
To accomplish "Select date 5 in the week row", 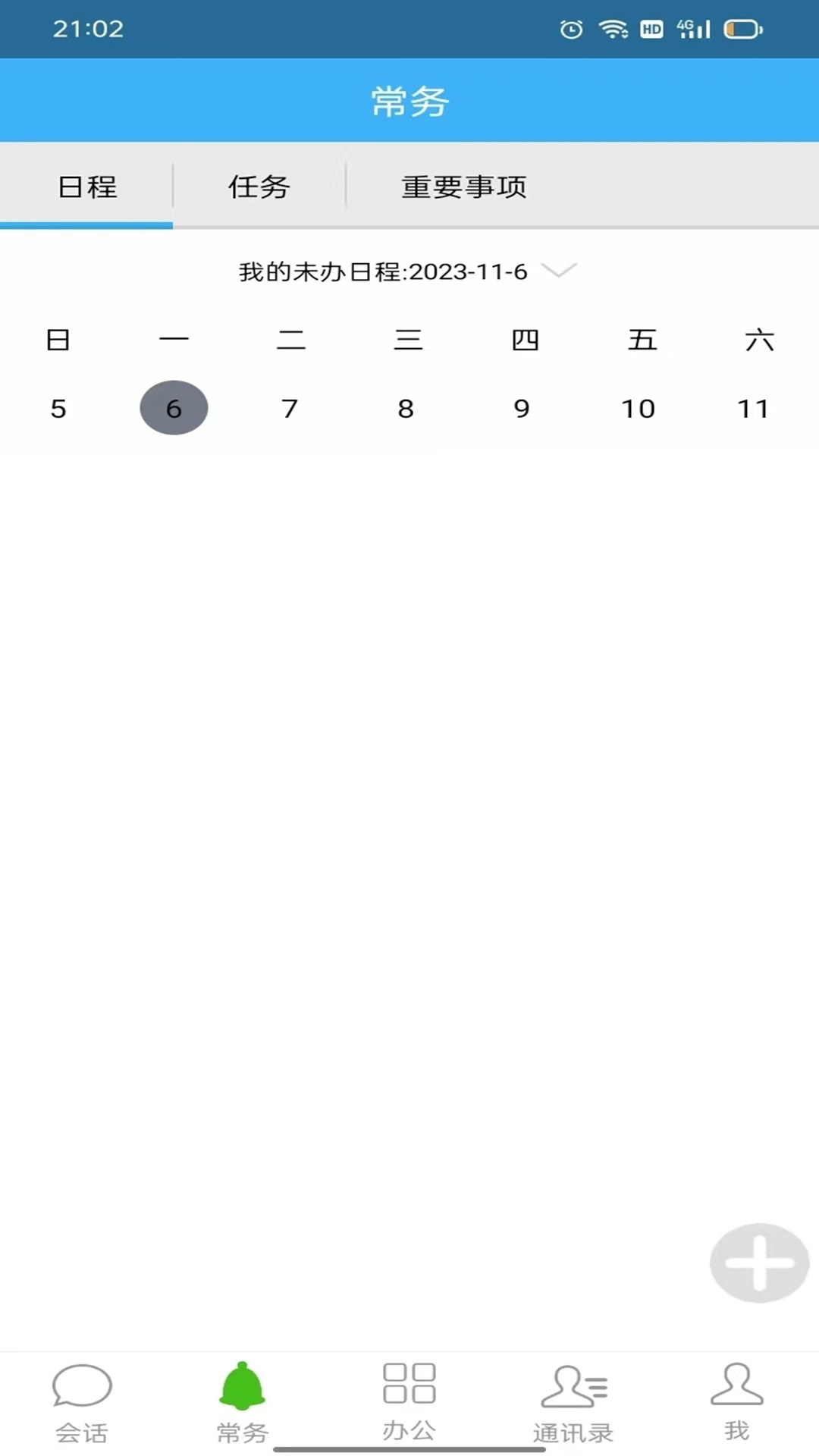I will (x=58, y=409).
